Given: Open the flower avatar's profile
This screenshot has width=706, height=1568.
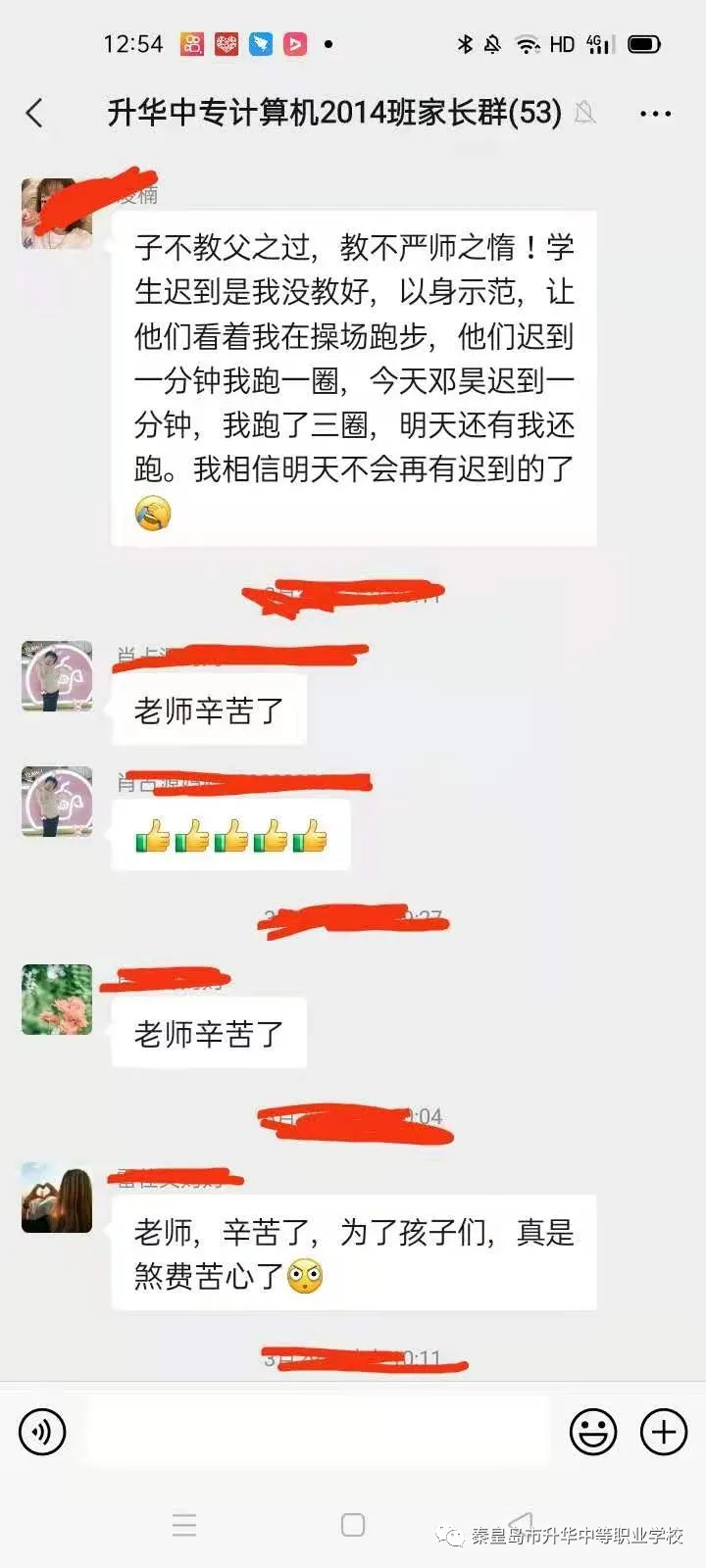Looking at the screenshot, I should tap(57, 1000).
